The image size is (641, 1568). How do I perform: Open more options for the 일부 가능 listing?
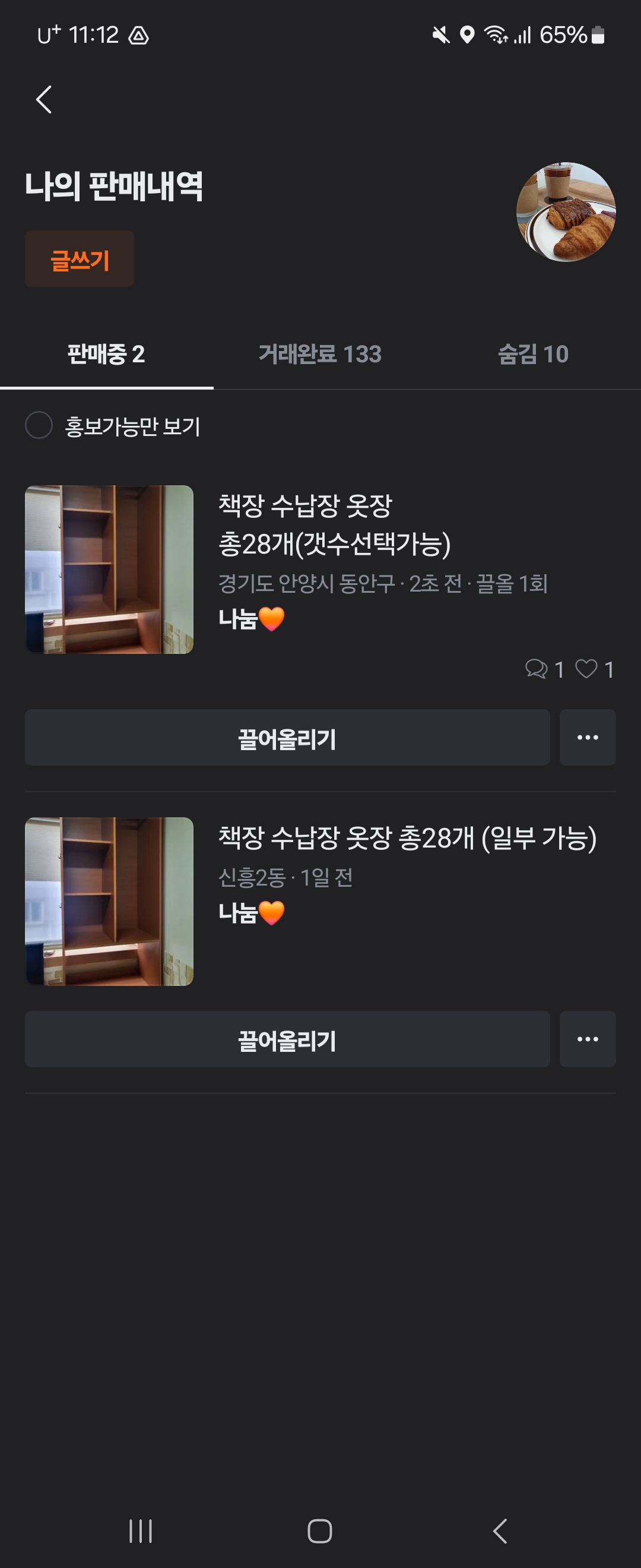pos(587,1039)
